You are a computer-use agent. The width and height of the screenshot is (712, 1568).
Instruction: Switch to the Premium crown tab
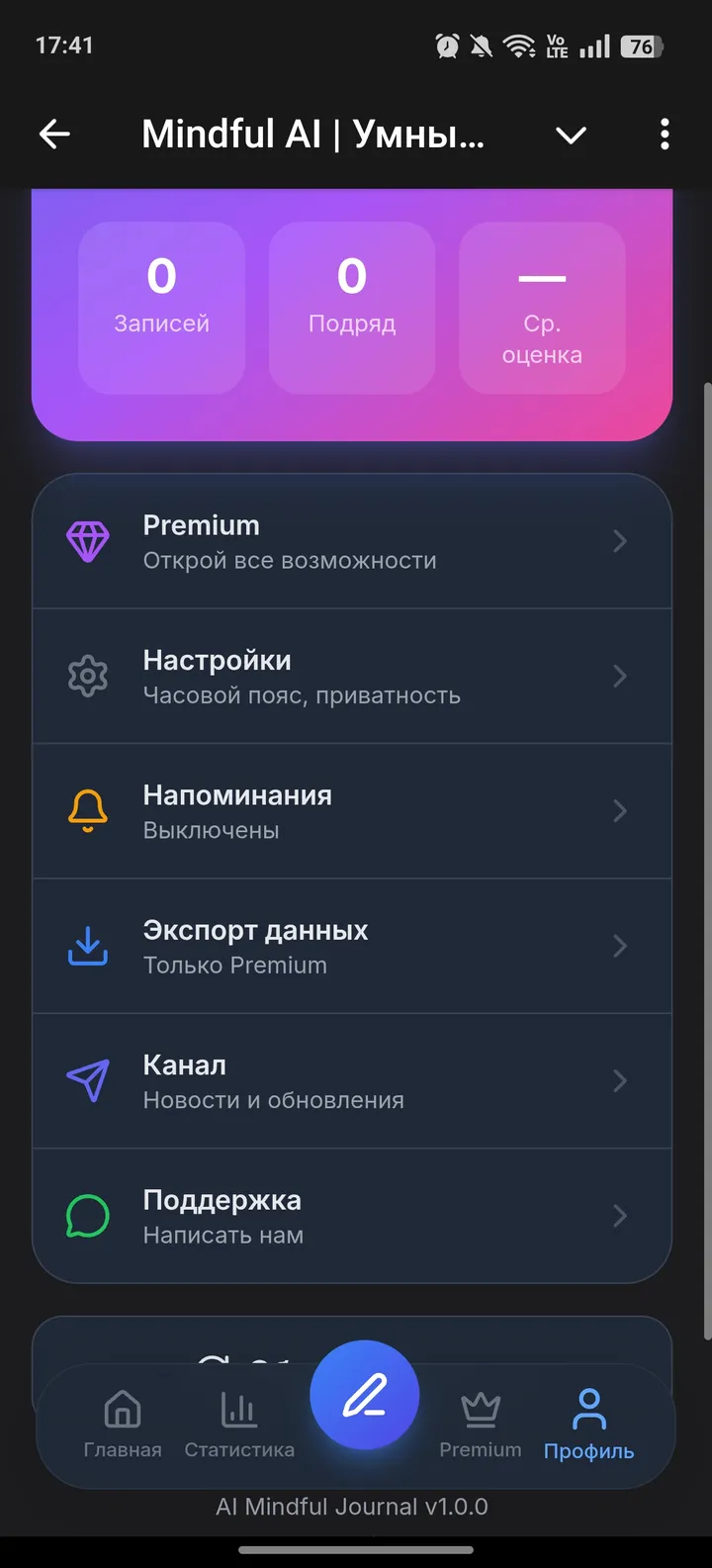(x=481, y=1424)
